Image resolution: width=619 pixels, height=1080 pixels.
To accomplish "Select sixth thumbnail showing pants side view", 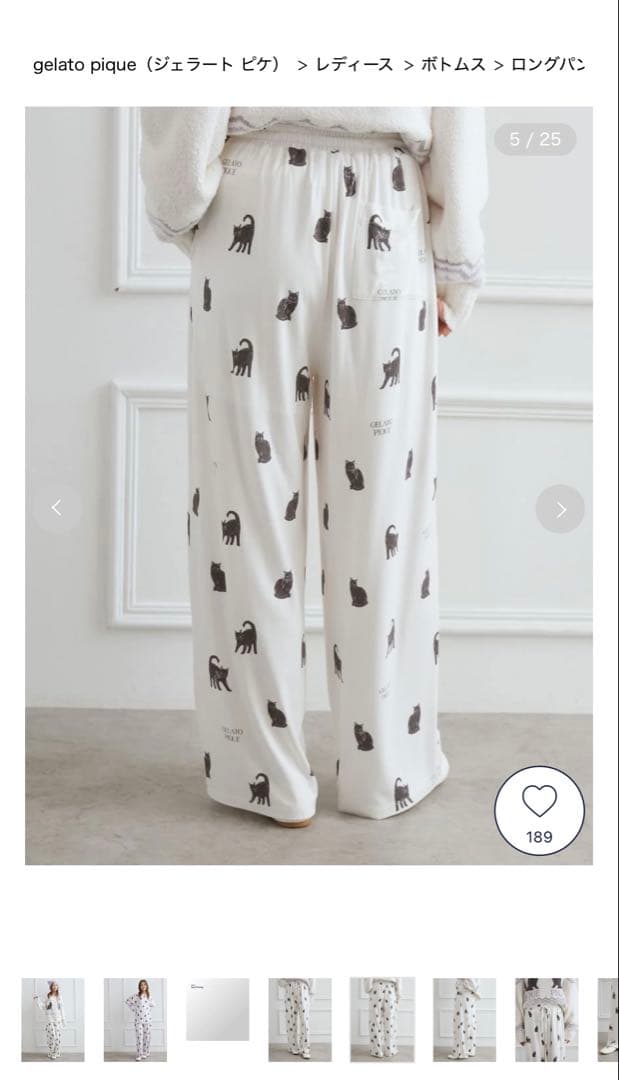I will pyautogui.click(x=464, y=1019).
